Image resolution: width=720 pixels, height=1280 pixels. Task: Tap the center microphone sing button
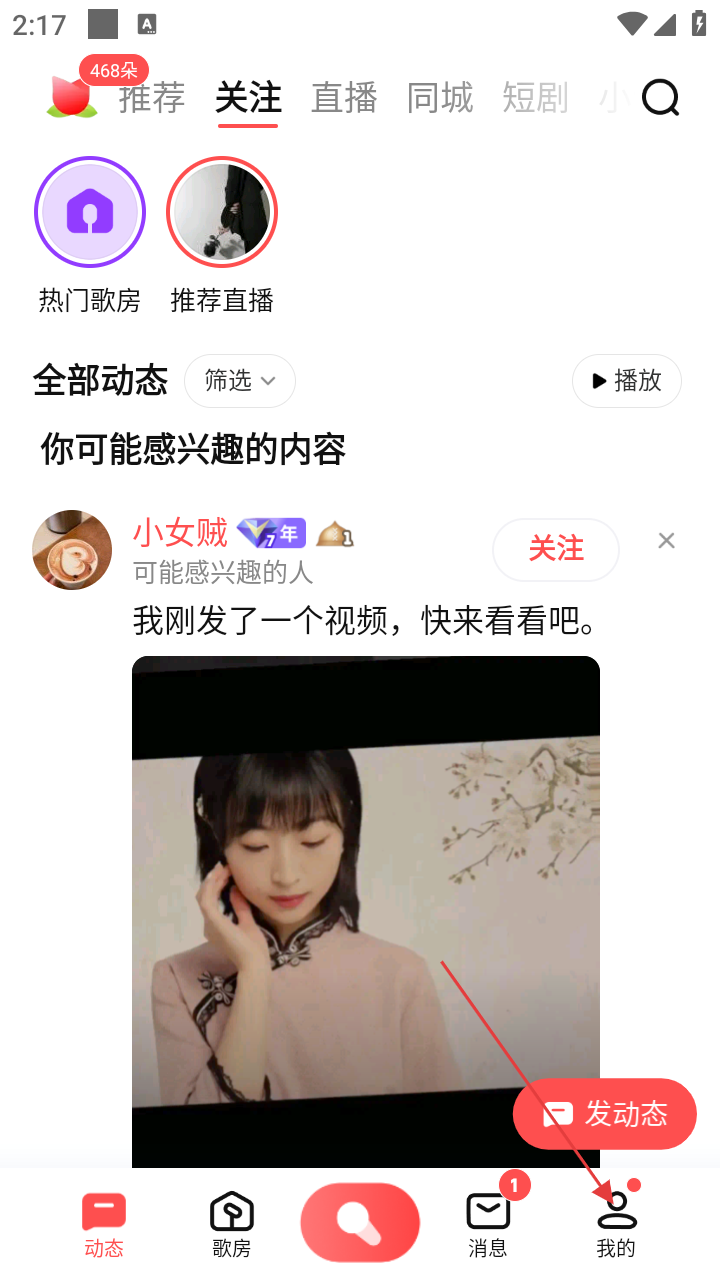pyautogui.click(x=360, y=1222)
